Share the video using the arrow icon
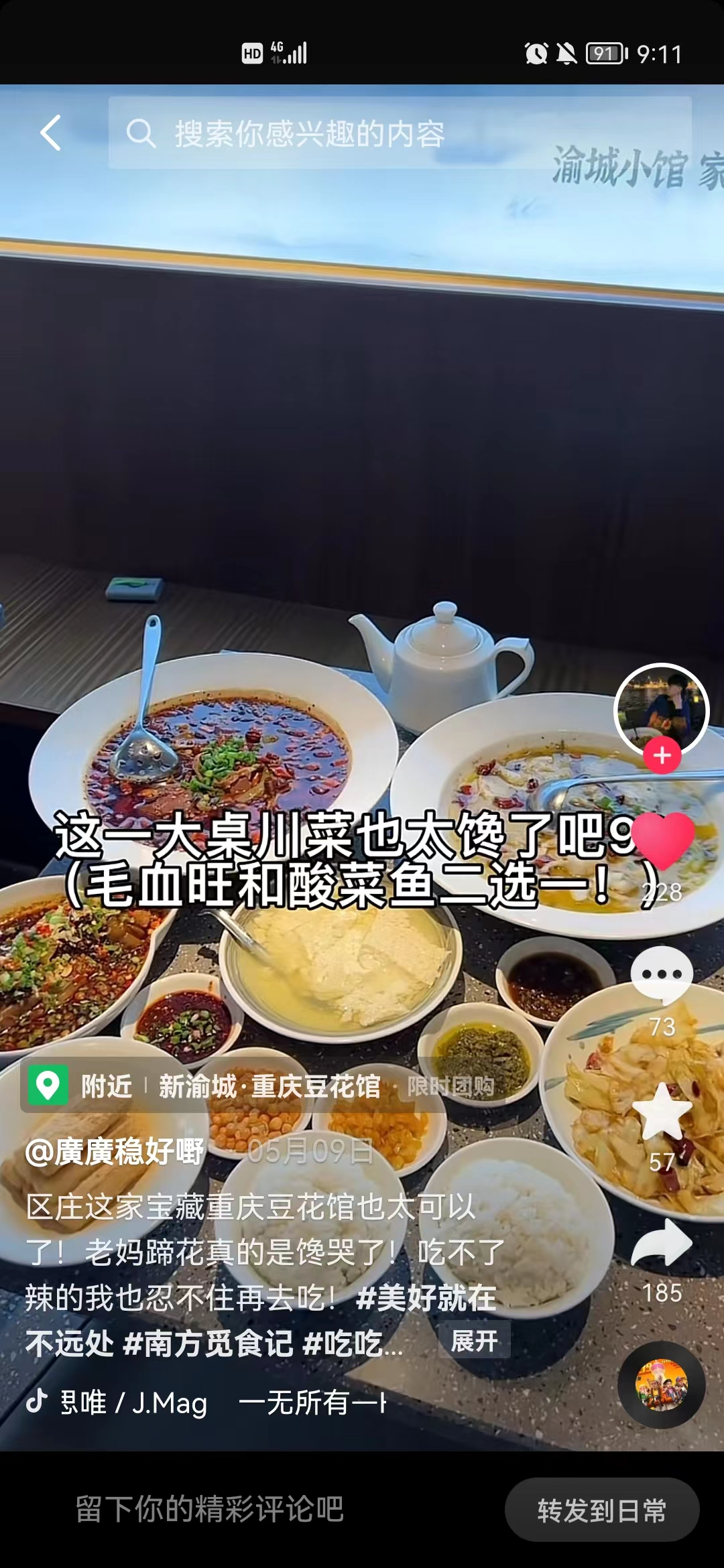This screenshot has height=1568, width=724. 662,1243
